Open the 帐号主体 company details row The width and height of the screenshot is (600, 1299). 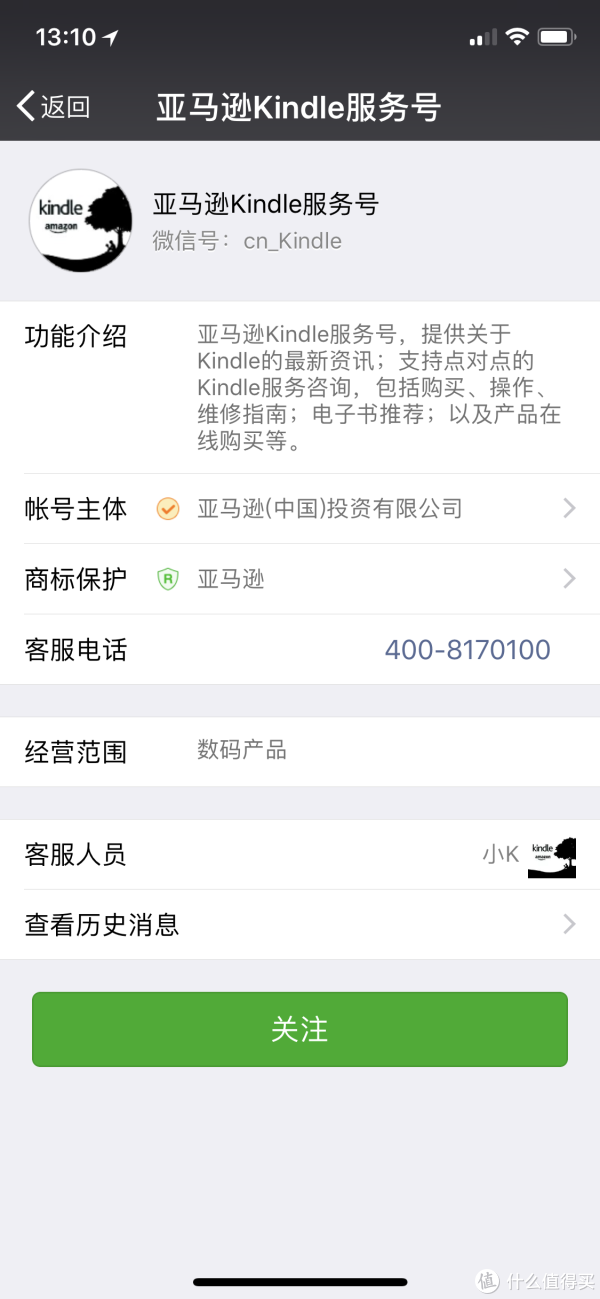(300, 509)
